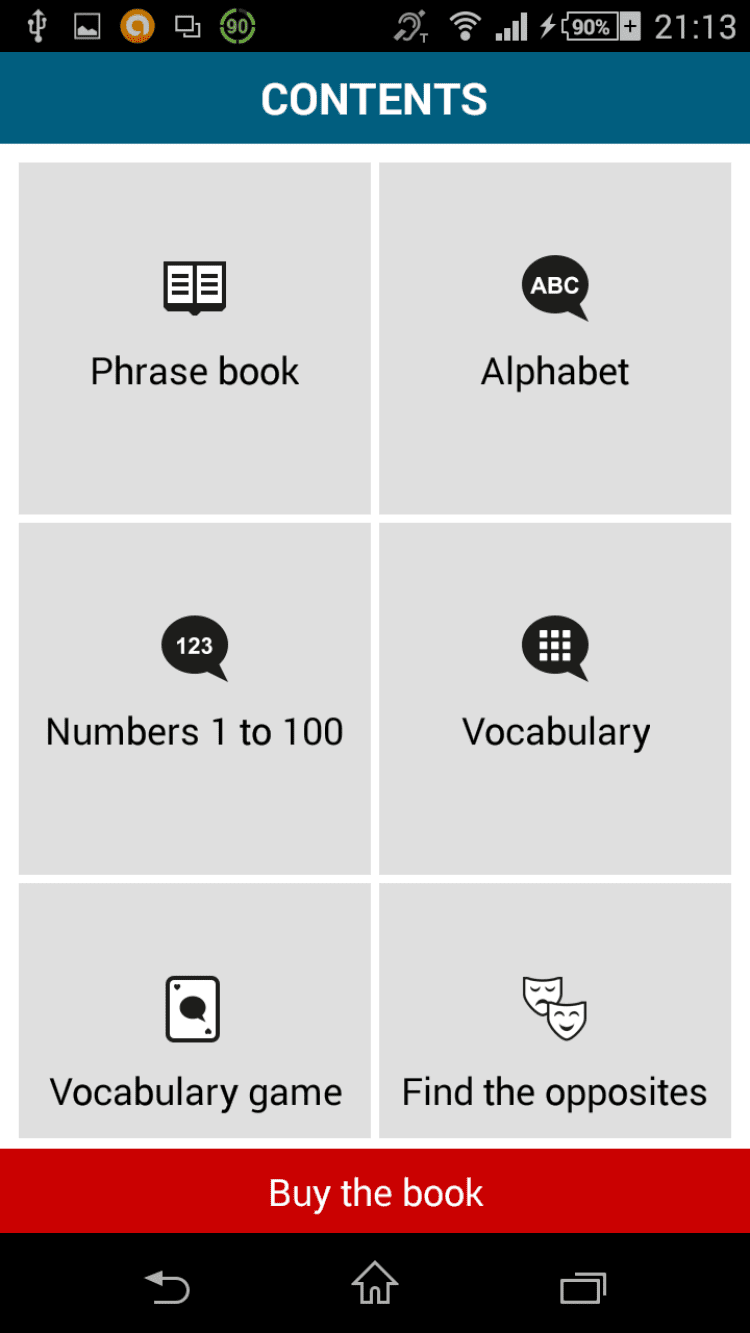Screen dimensions: 750x1333
Task: Tap the Buy the book button
Action: pos(375,1192)
